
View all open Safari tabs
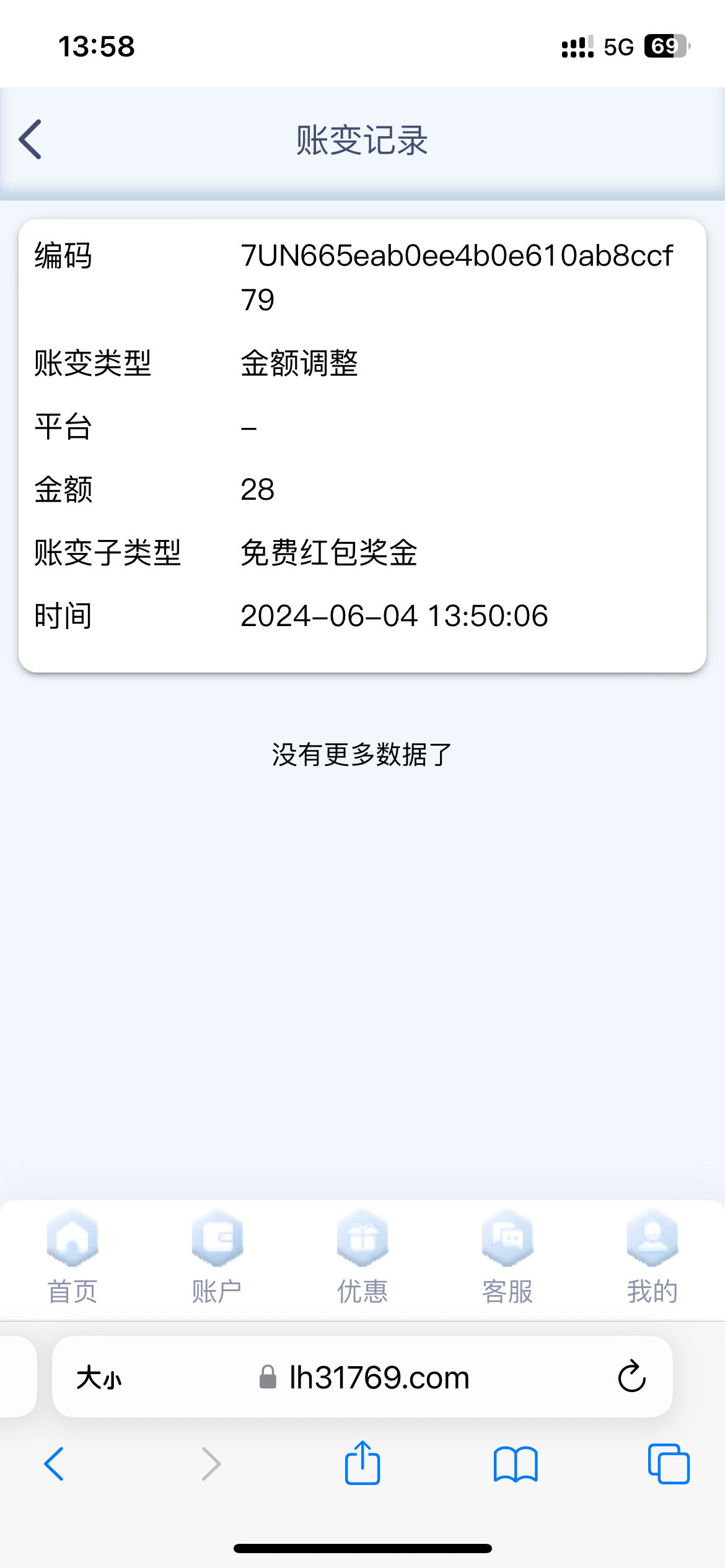(x=668, y=1464)
